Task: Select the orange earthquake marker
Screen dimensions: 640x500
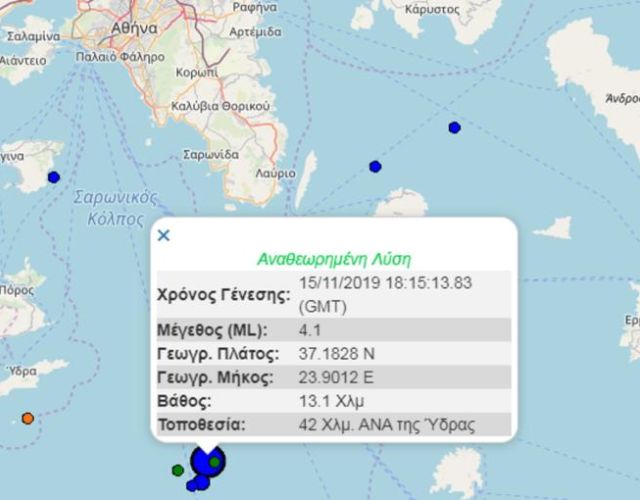Action: tap(28, 418)
